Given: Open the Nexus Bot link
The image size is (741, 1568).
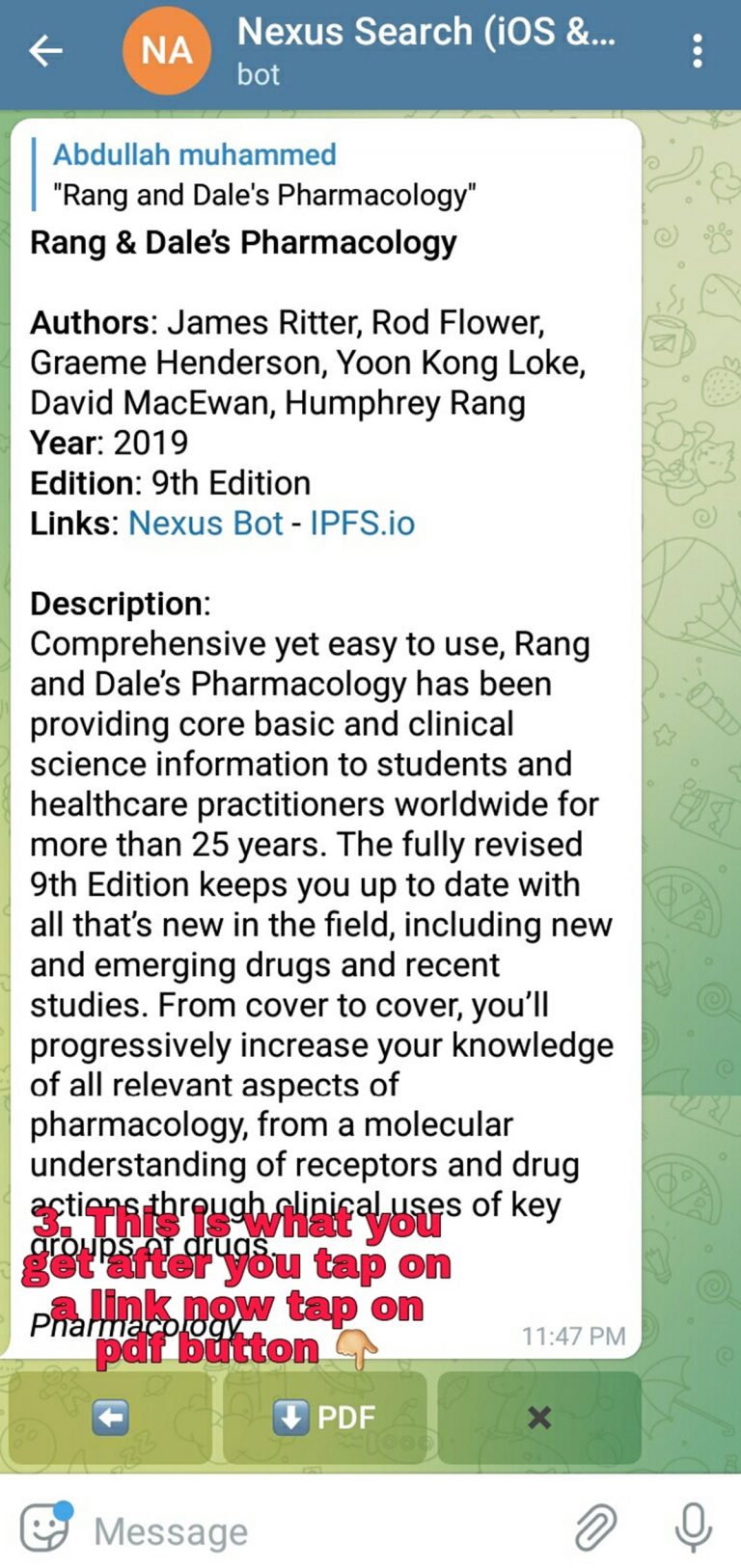Looking at the screenshot, I should tap(206, 523).
